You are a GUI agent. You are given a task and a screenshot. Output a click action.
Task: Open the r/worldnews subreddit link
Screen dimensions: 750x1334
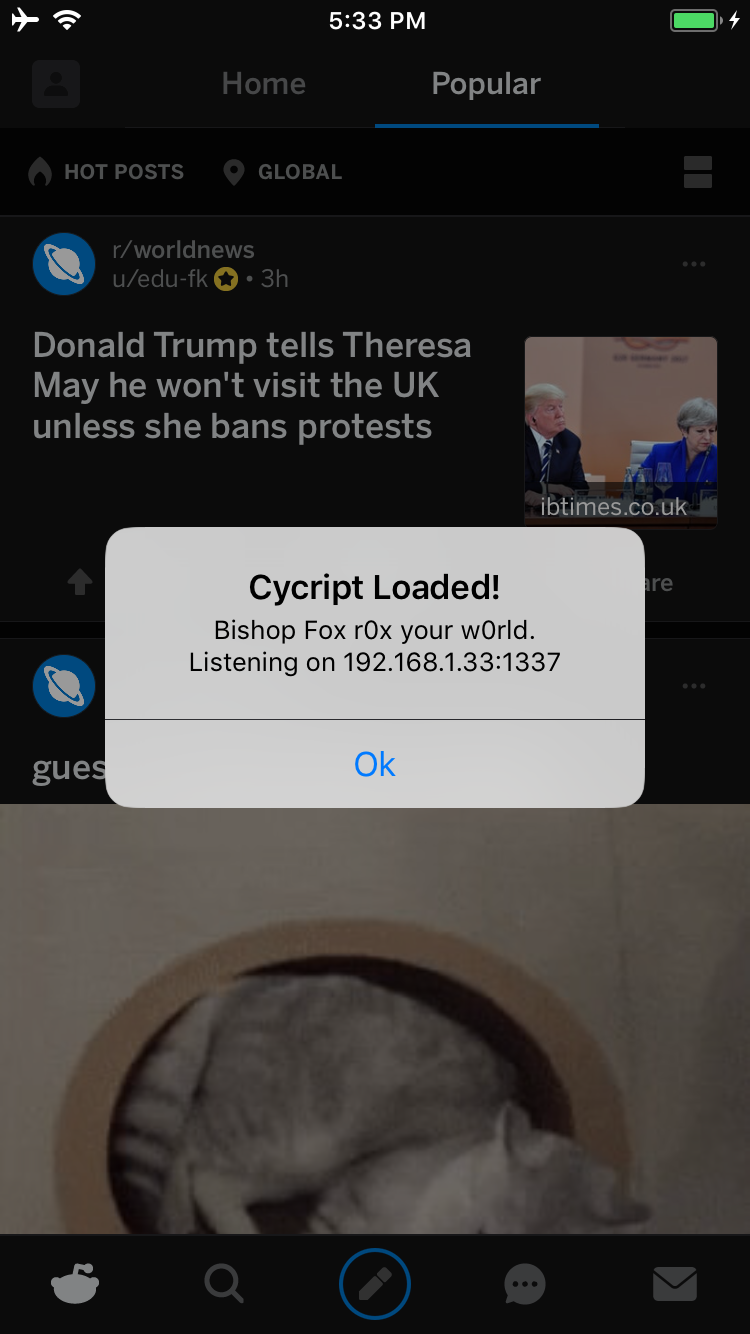point(183,250)
